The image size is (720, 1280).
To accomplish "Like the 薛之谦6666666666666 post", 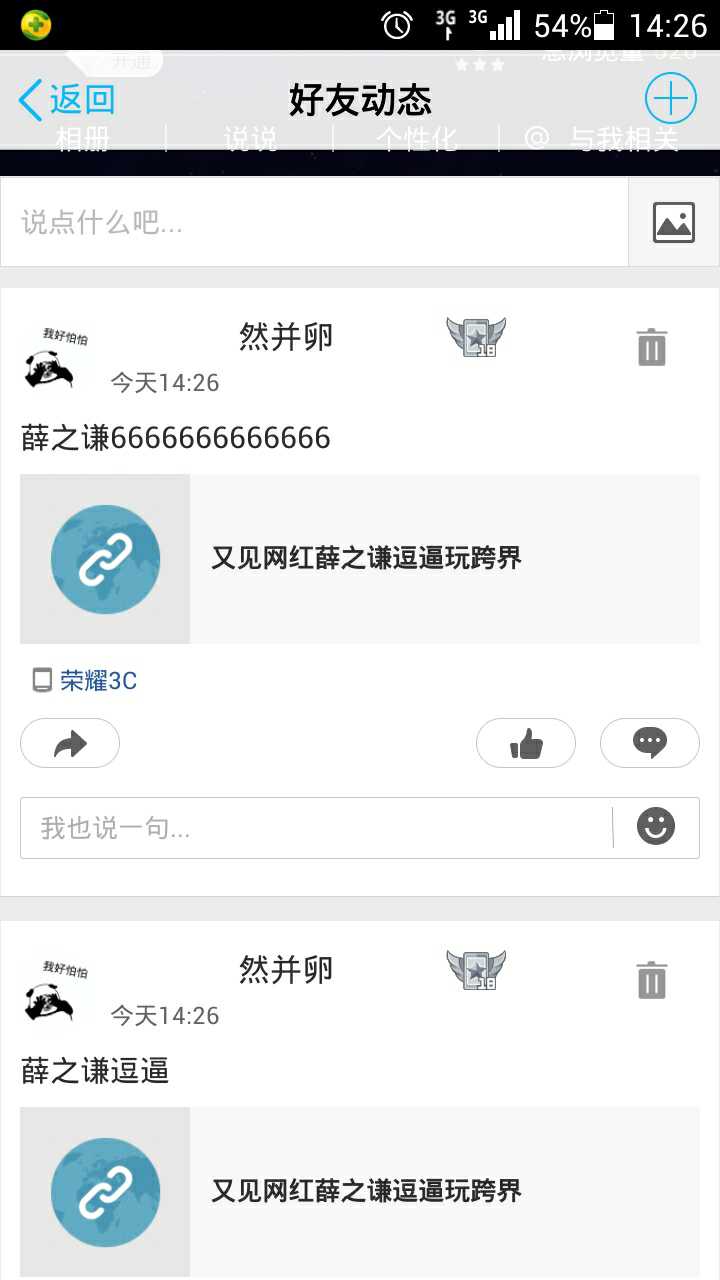I will click(x=526, y=743).
